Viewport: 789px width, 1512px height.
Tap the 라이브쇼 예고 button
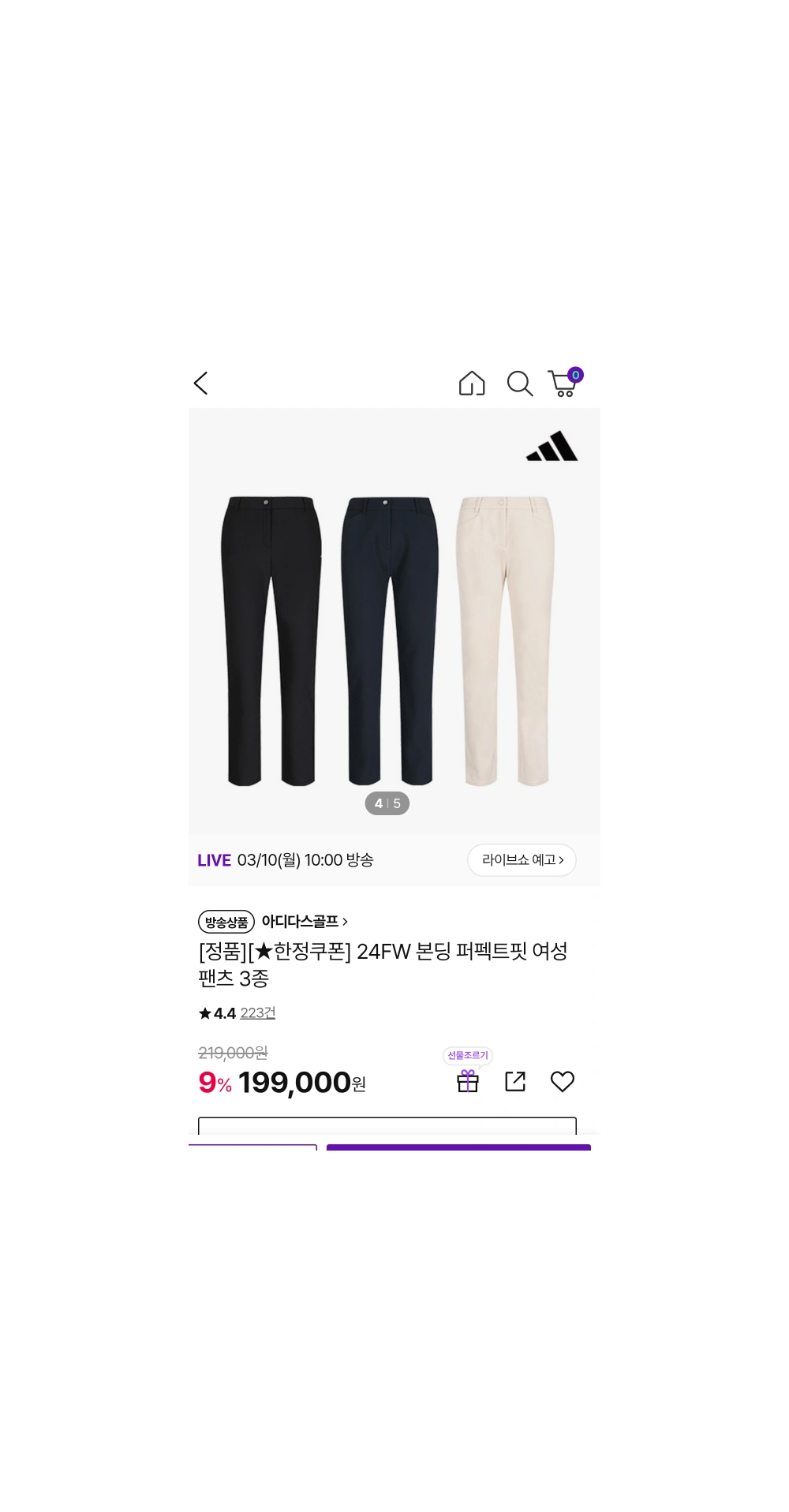coord(522,860)
